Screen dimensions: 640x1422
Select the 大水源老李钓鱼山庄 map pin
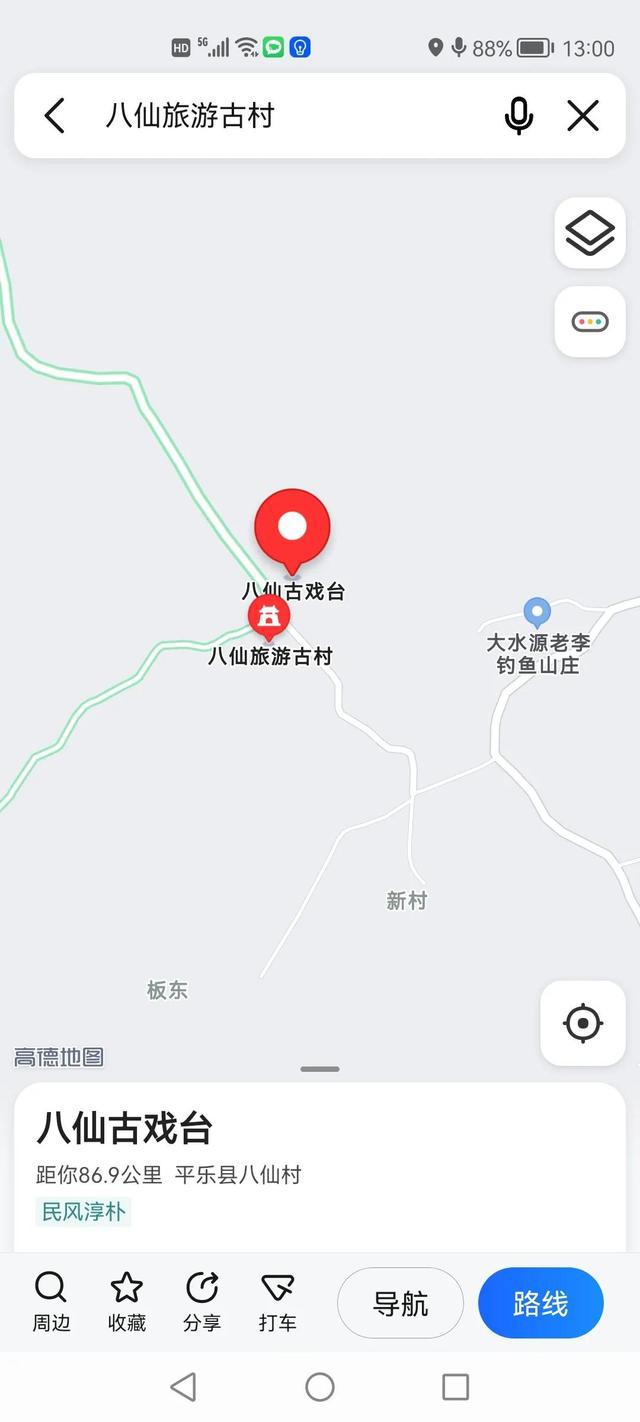537,611
